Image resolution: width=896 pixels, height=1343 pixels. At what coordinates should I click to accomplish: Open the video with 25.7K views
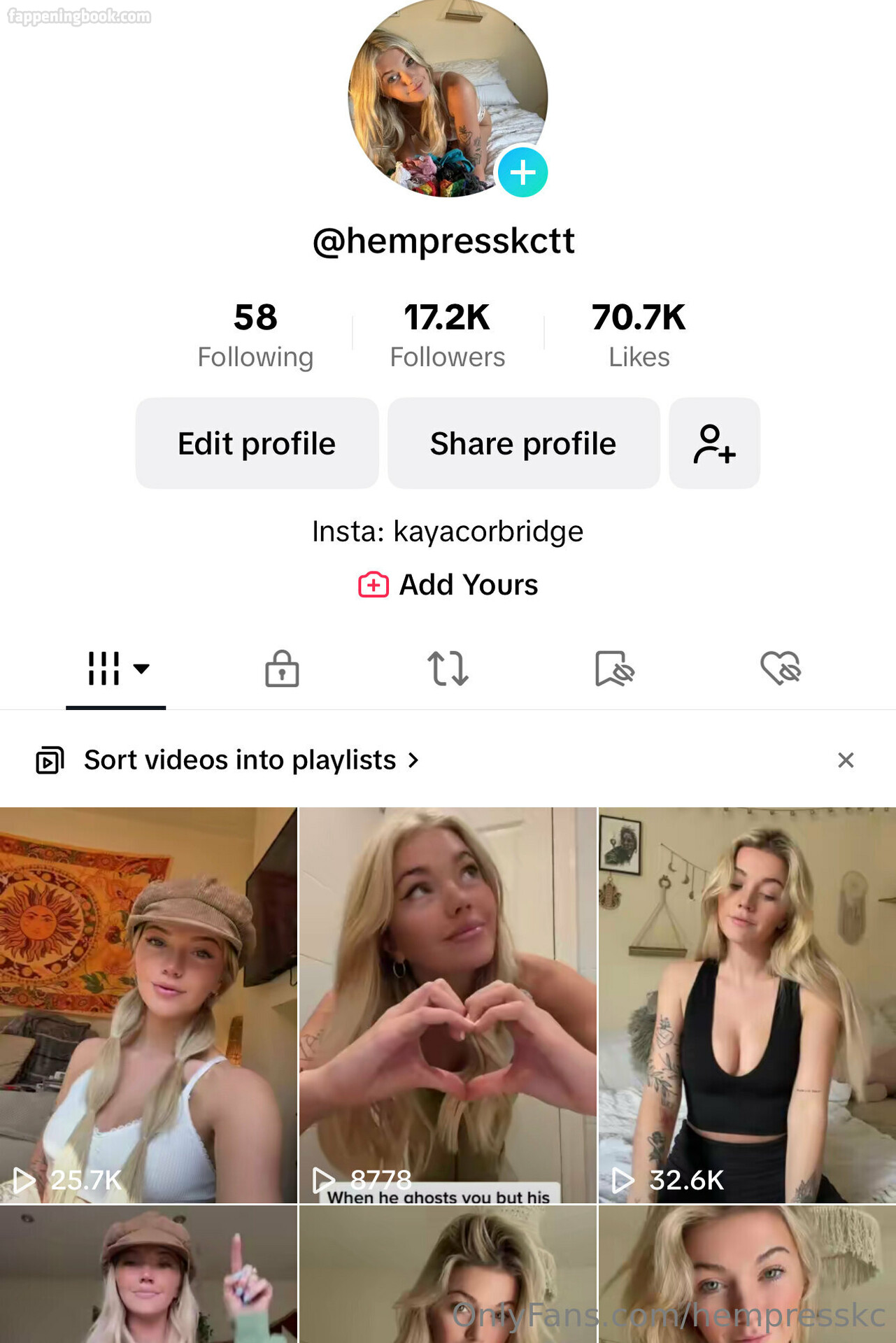pos(148,1004)
